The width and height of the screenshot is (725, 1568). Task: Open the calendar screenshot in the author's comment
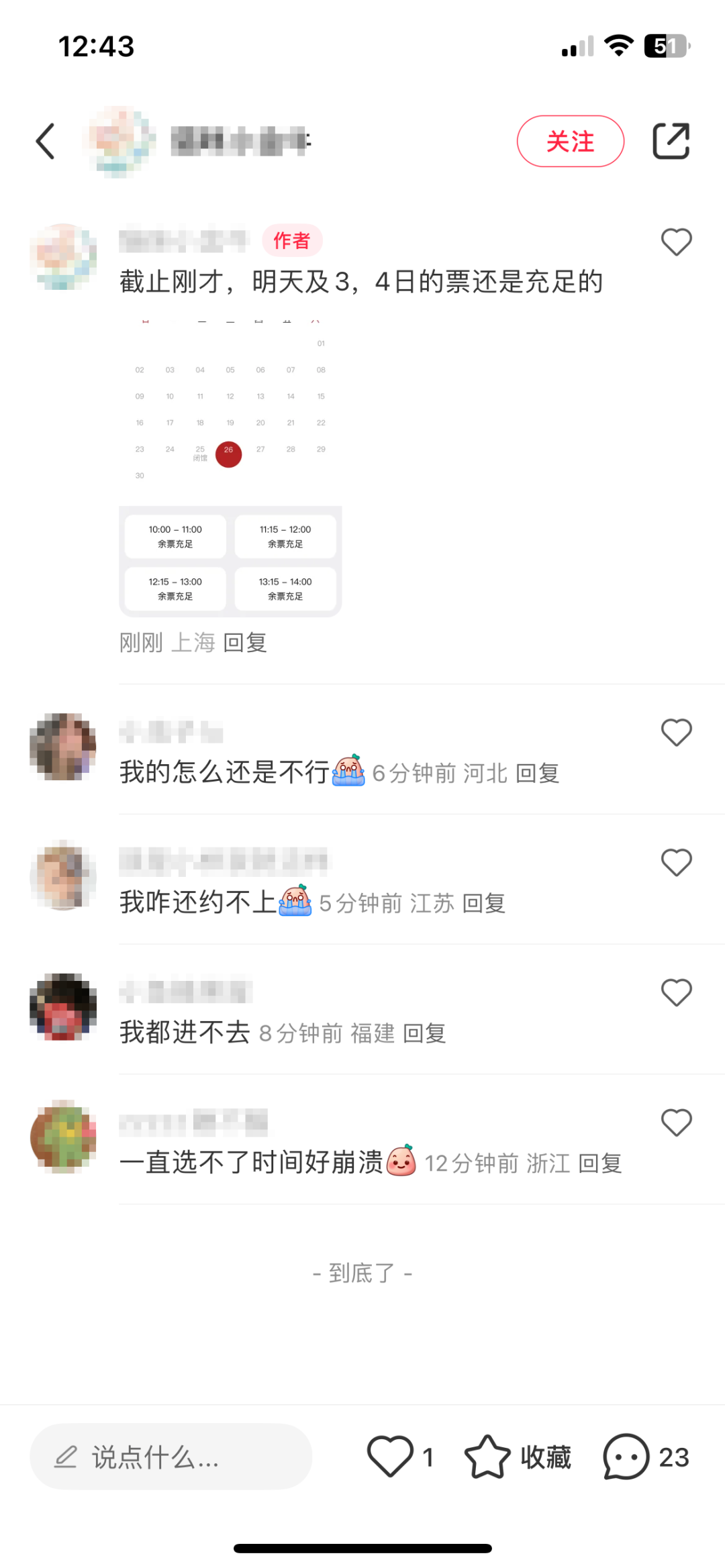tap(230, 469)
